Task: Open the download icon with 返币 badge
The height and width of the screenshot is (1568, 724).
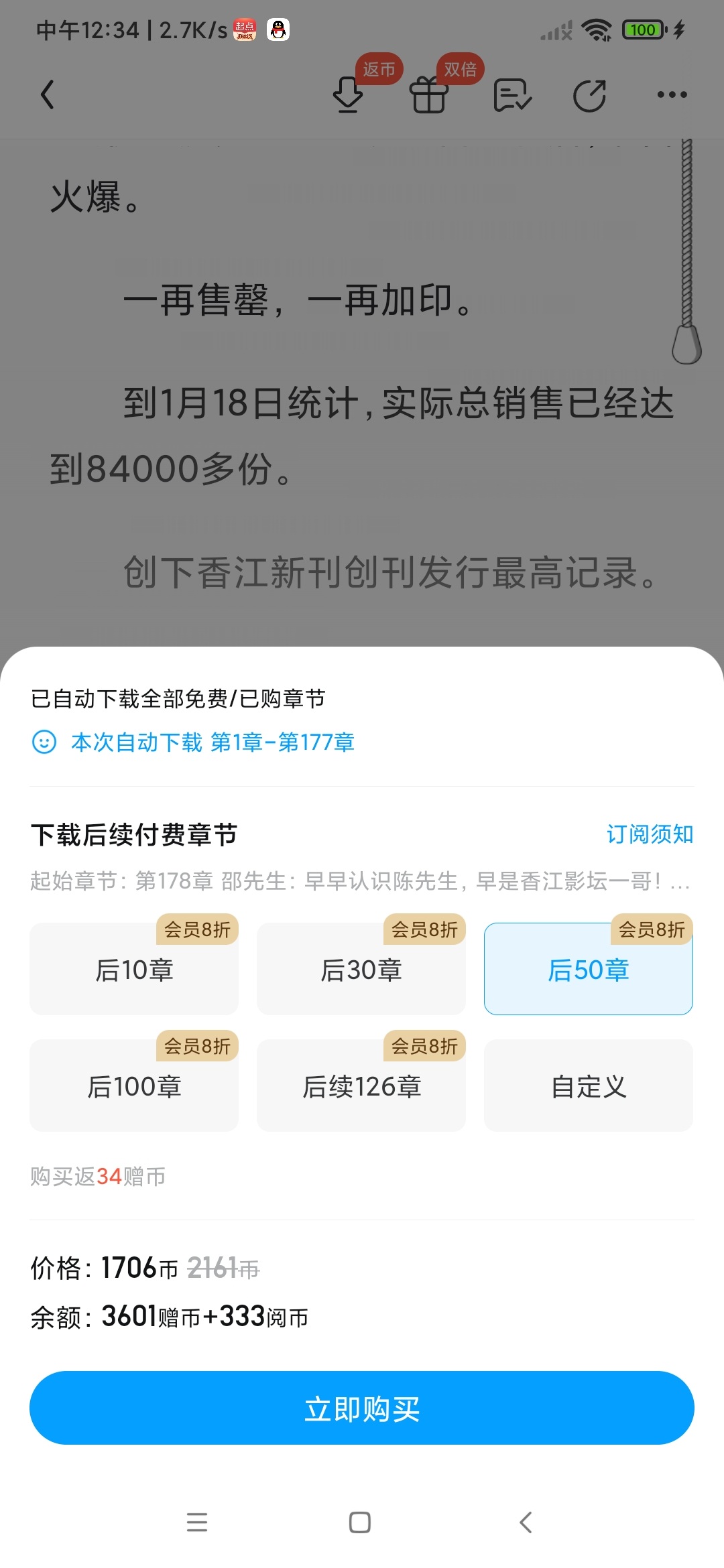Action: click(x=349, y=94)
